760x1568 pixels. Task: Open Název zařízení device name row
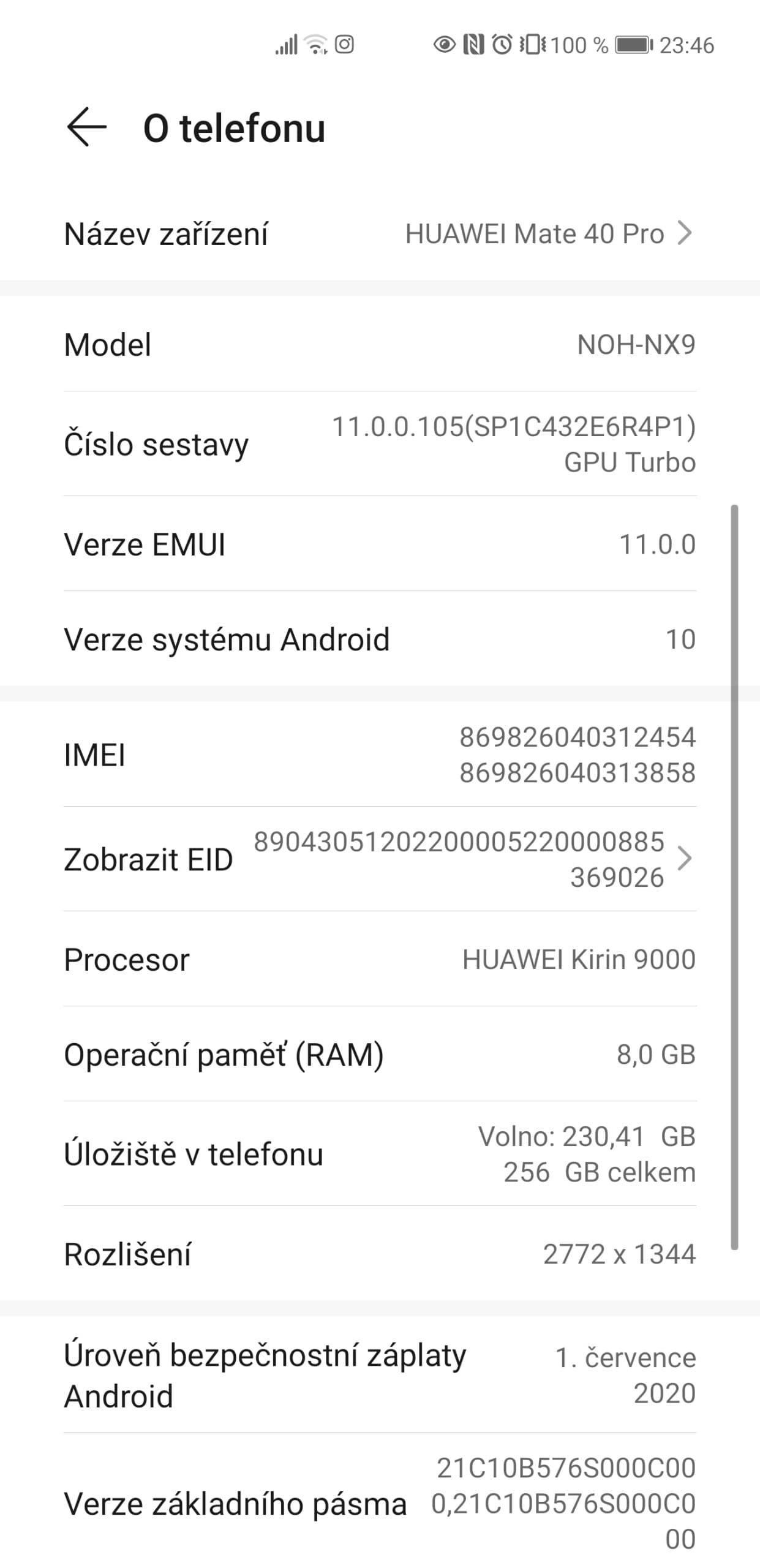click(x=380, y=234)
